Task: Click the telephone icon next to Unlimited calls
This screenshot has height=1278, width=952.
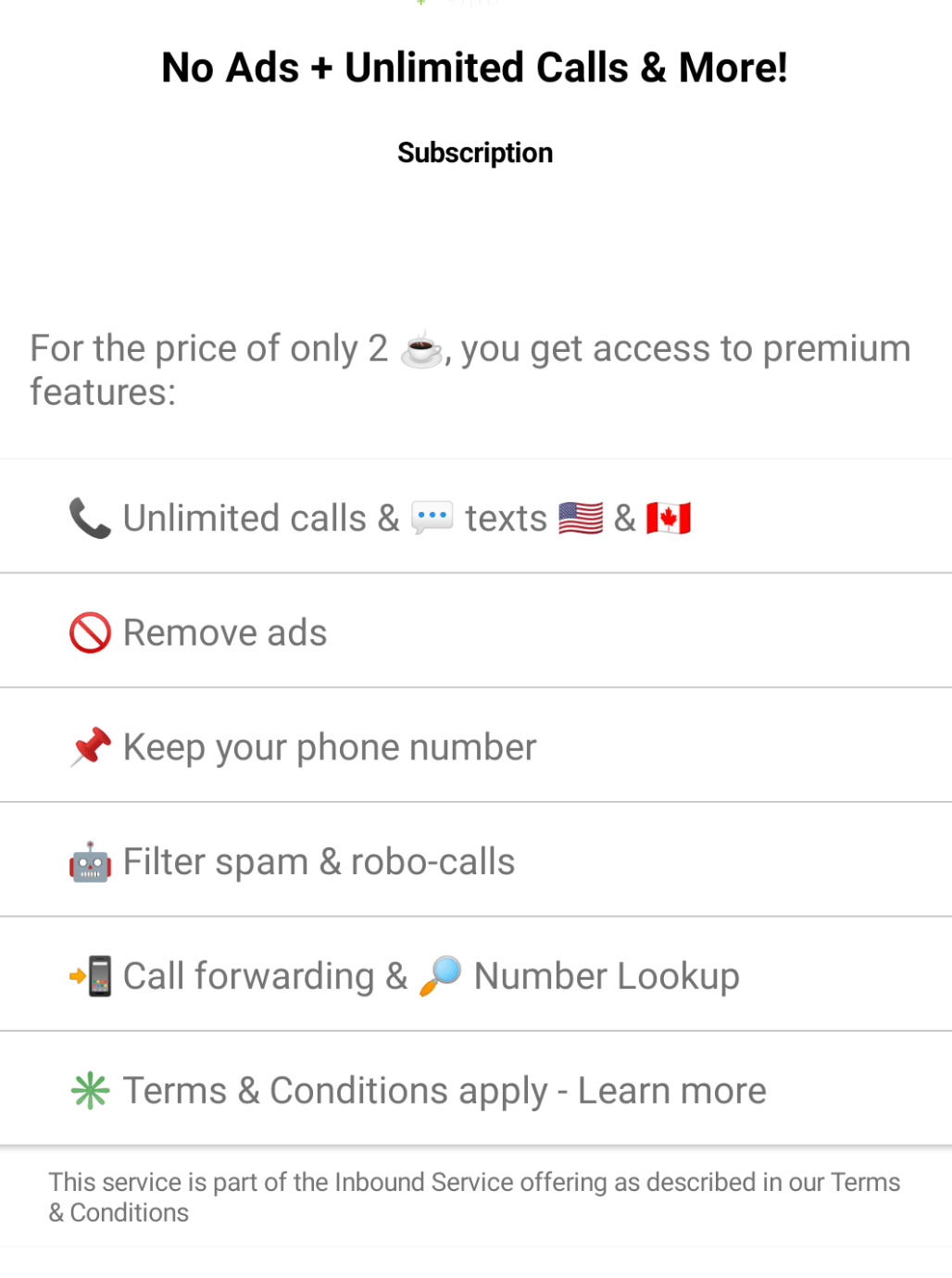Action: point(89,517)
